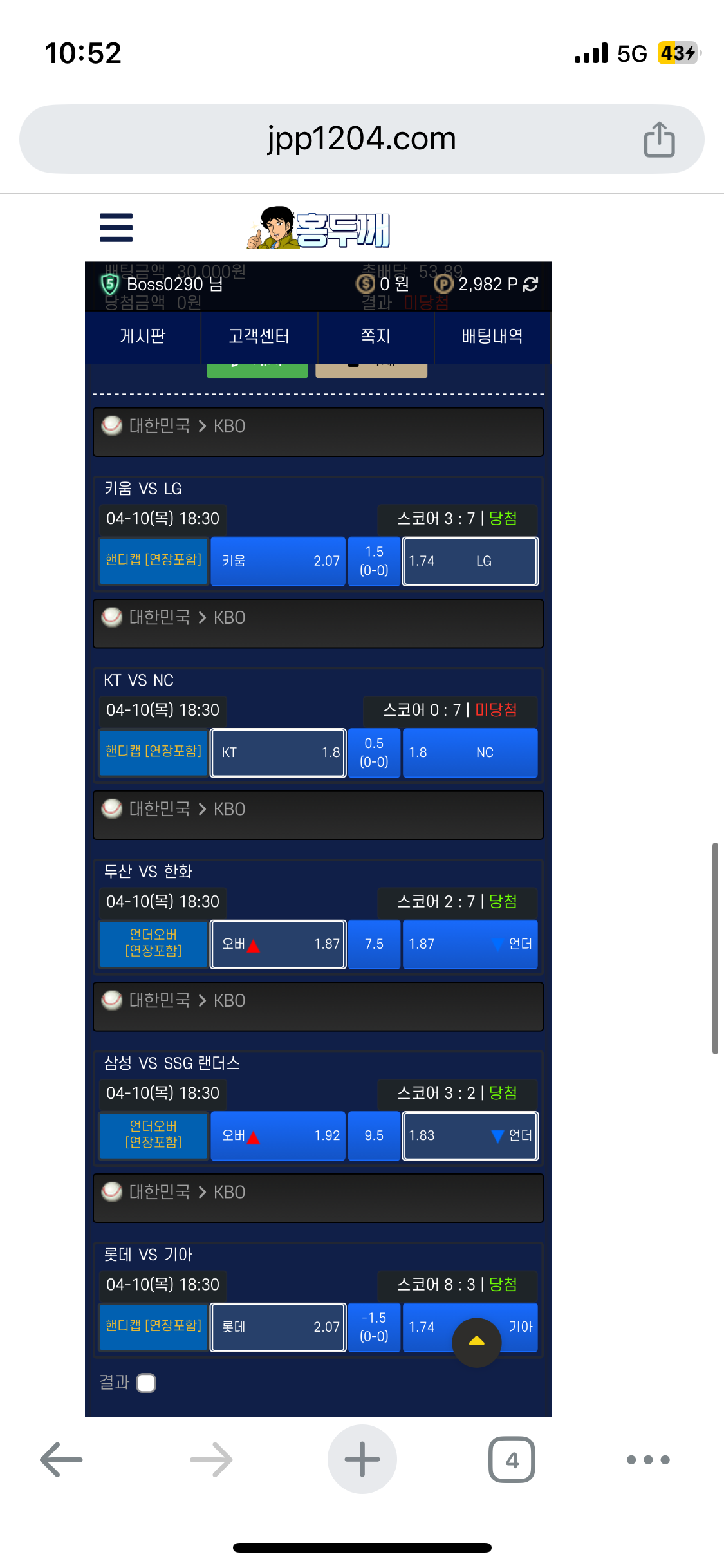Select KT at 1.8 odds
Viewport: 724px width, 1568px height.
click(x=278, y=752)
